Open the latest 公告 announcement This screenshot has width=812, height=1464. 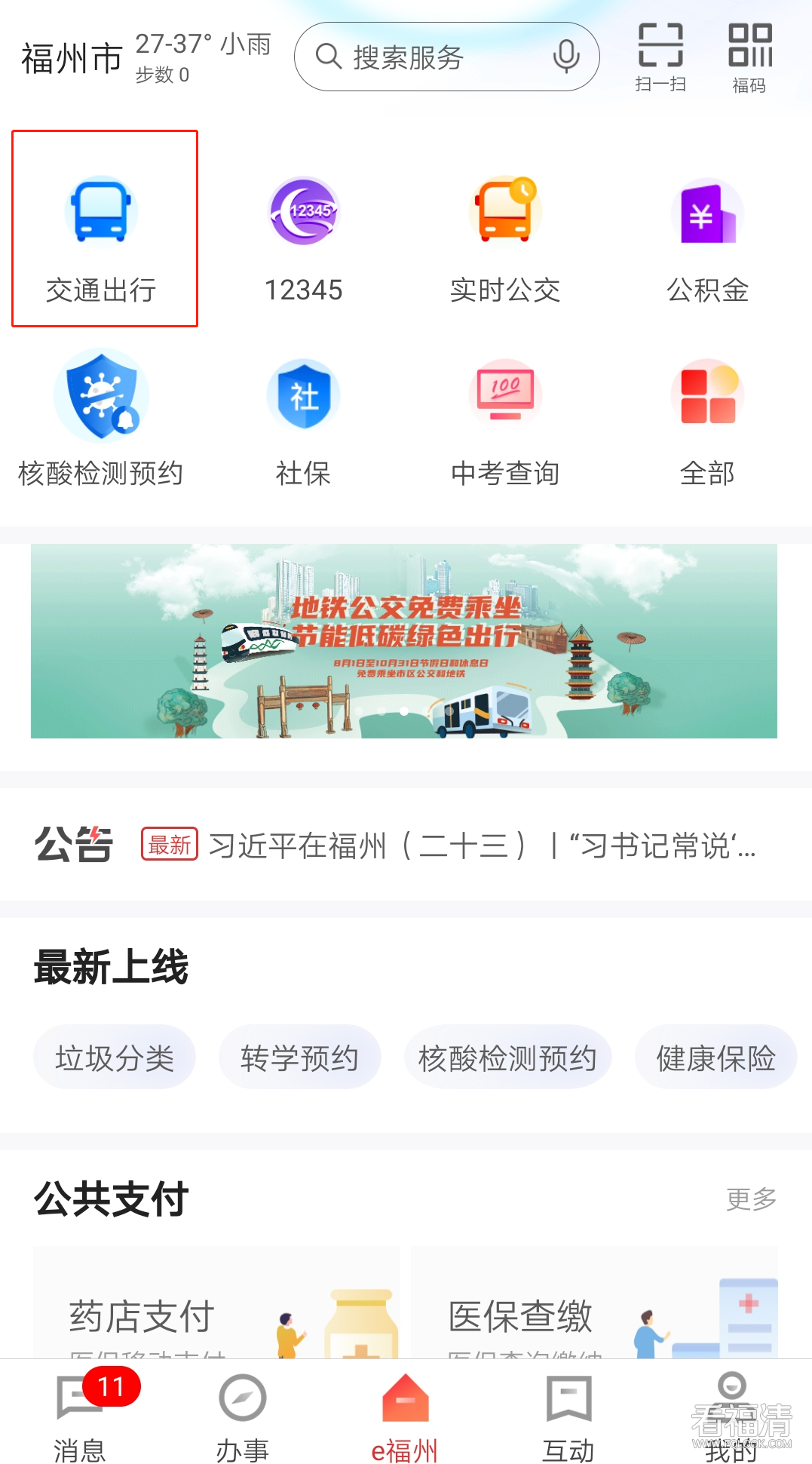(481, 846)
